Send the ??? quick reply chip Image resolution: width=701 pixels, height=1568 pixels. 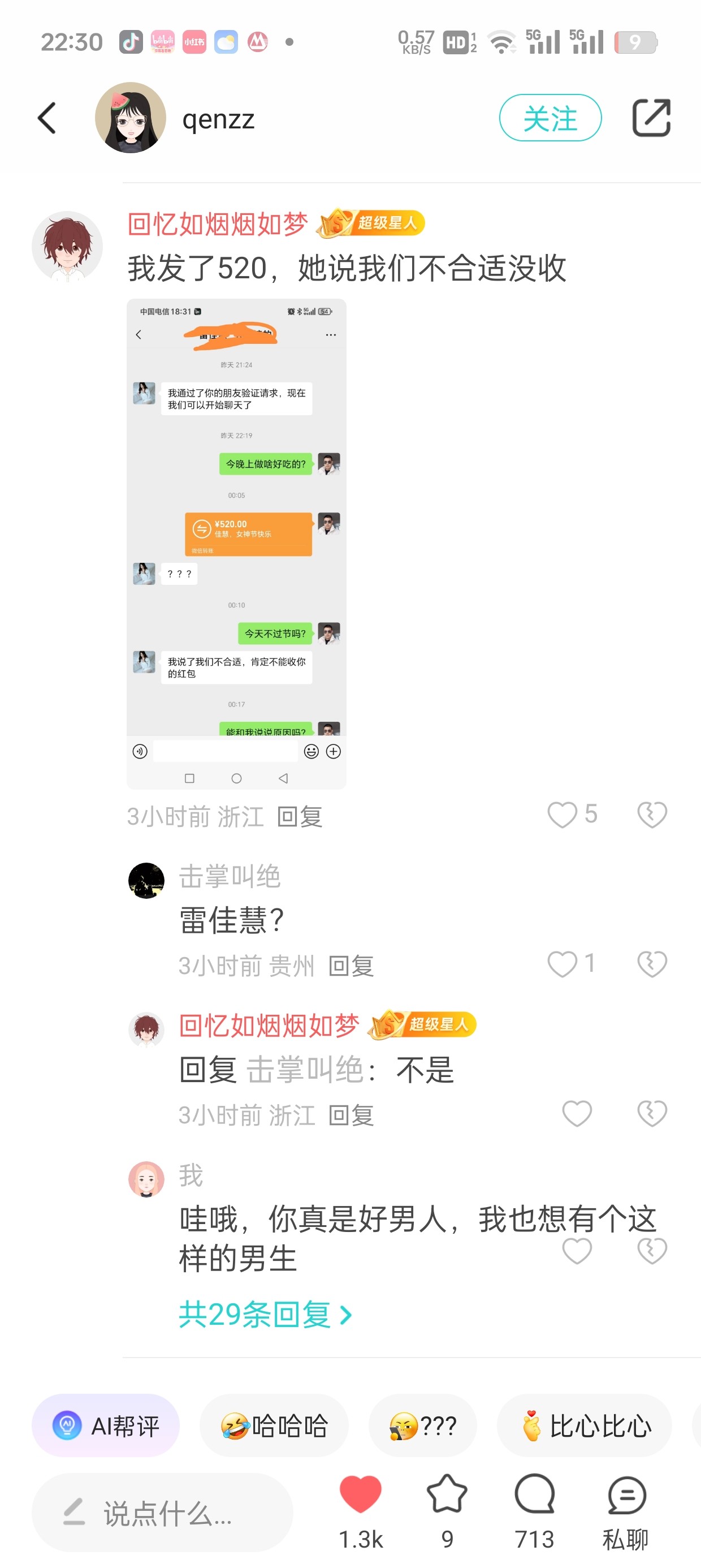(x=422, y=1425)
